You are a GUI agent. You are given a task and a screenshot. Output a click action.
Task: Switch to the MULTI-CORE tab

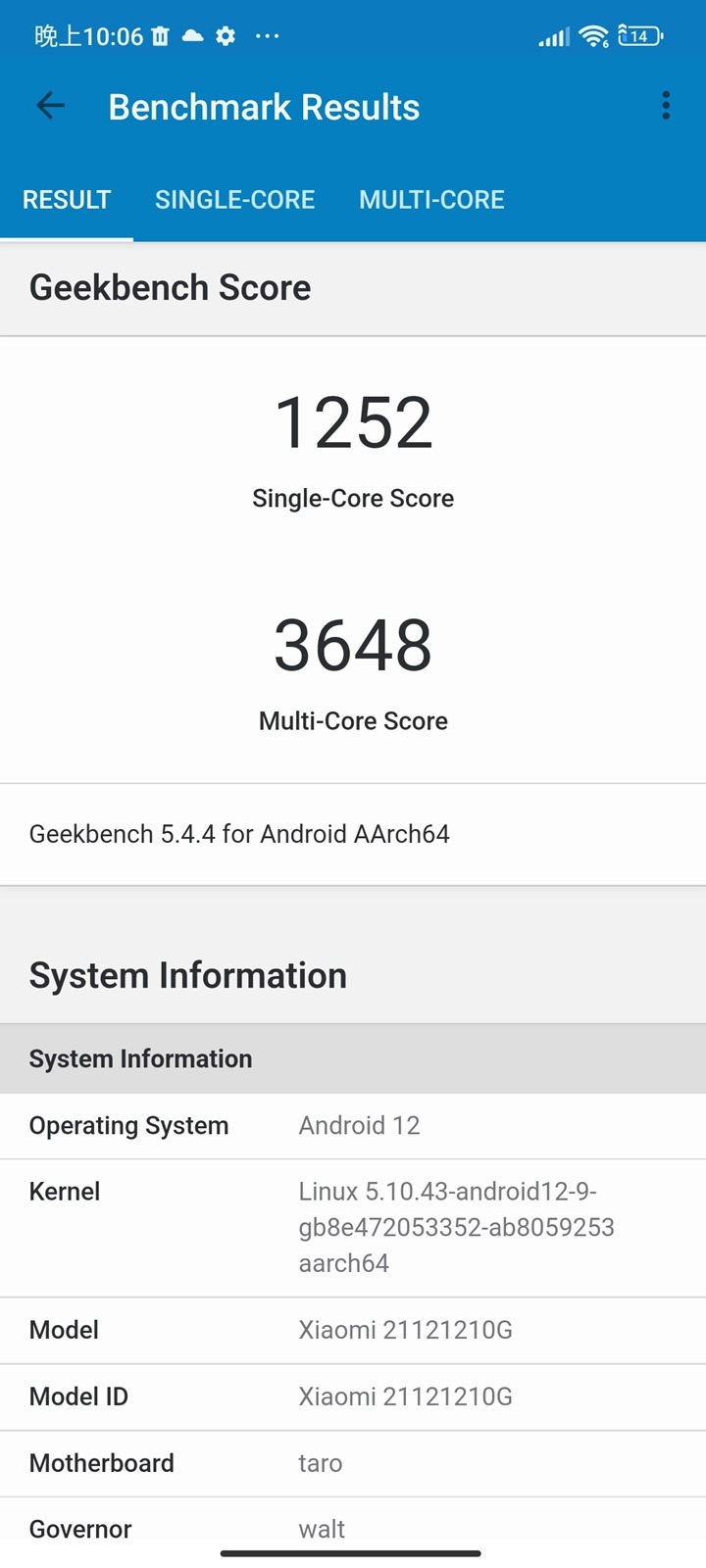[x=431, y=200]
